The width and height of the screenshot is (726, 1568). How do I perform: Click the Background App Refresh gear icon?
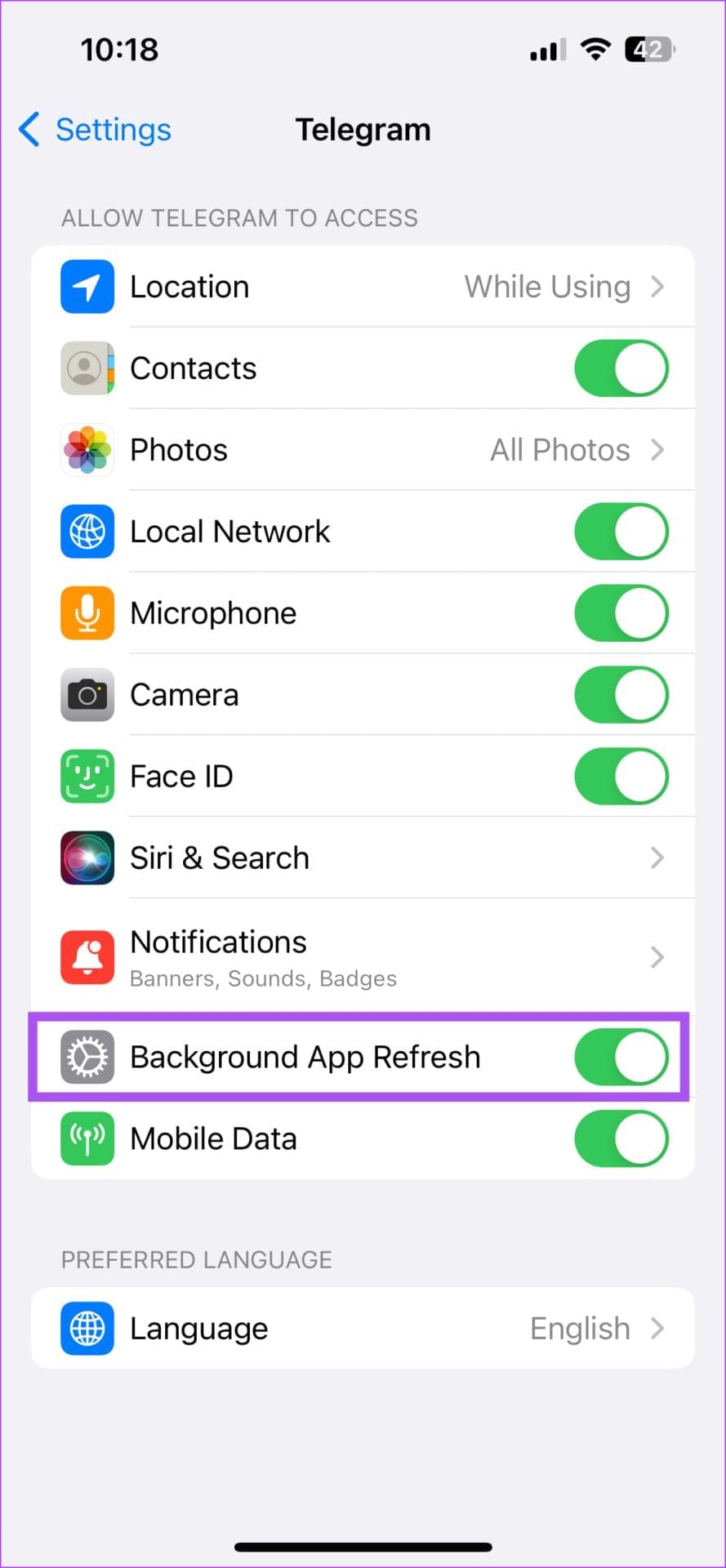[87, 1057]
